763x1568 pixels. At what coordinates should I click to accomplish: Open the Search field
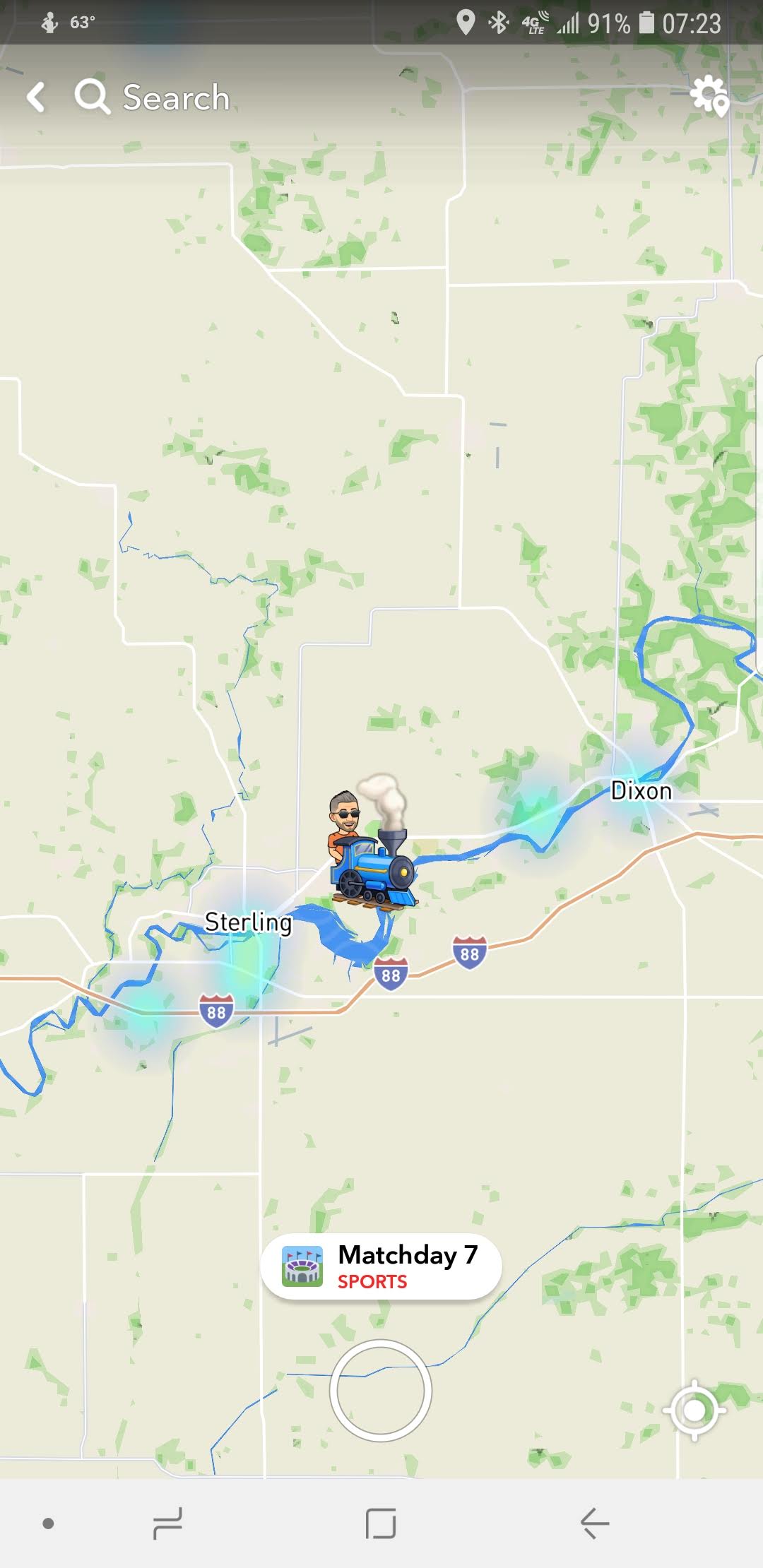[x=175, y=97]
